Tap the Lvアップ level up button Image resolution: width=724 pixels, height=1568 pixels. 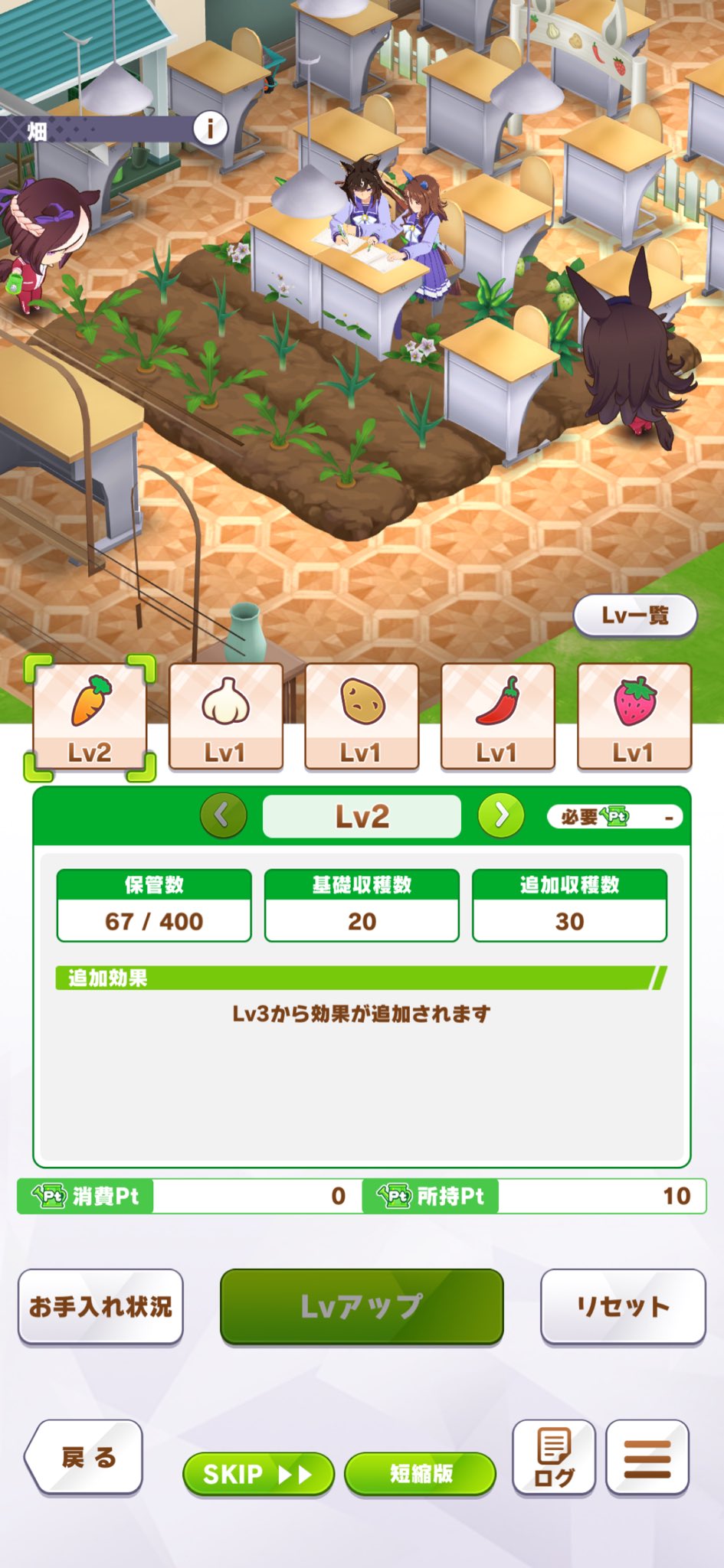click(x=362, y=1306)
